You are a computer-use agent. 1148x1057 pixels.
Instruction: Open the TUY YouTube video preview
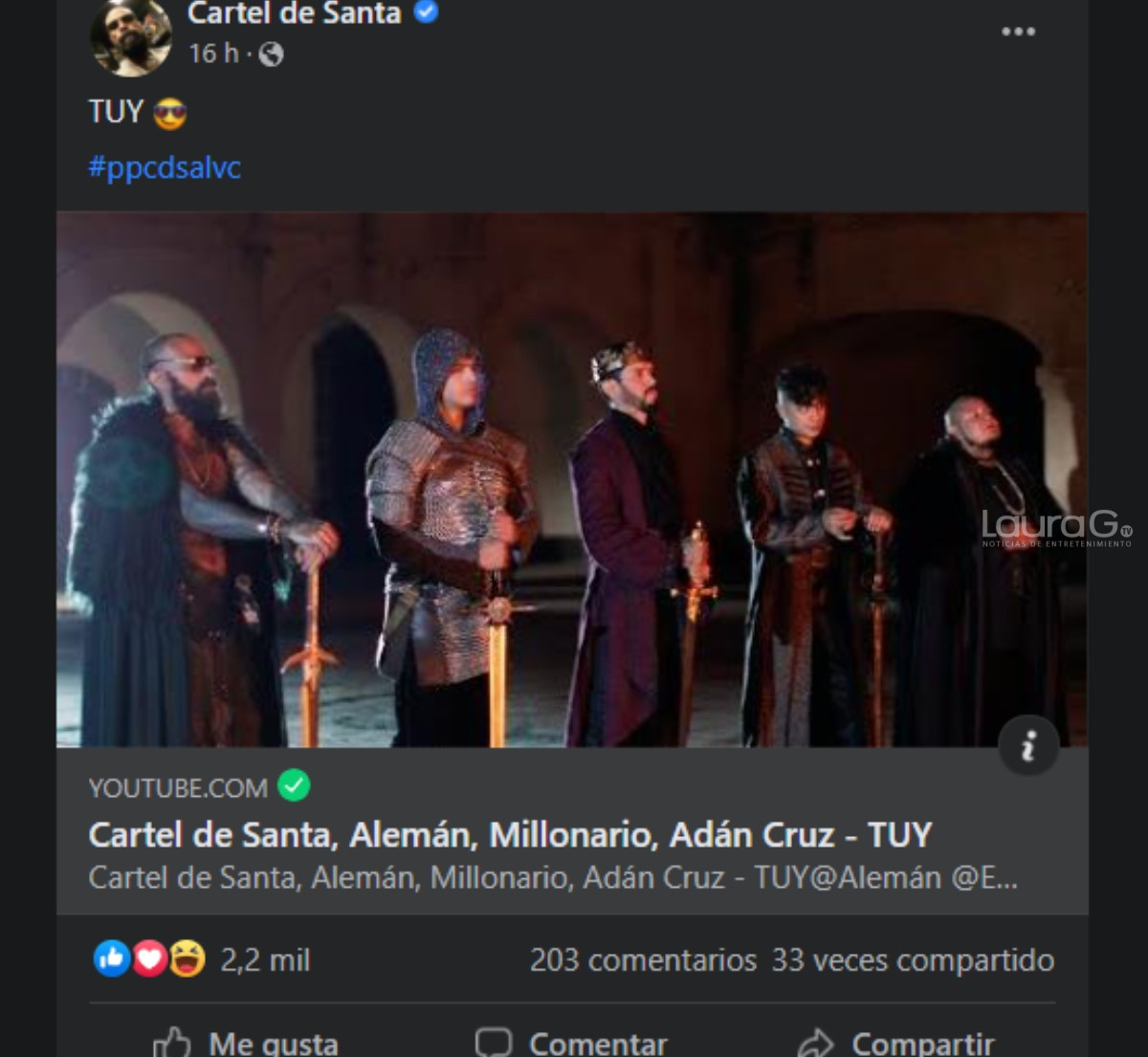click(x=571, y=478)
